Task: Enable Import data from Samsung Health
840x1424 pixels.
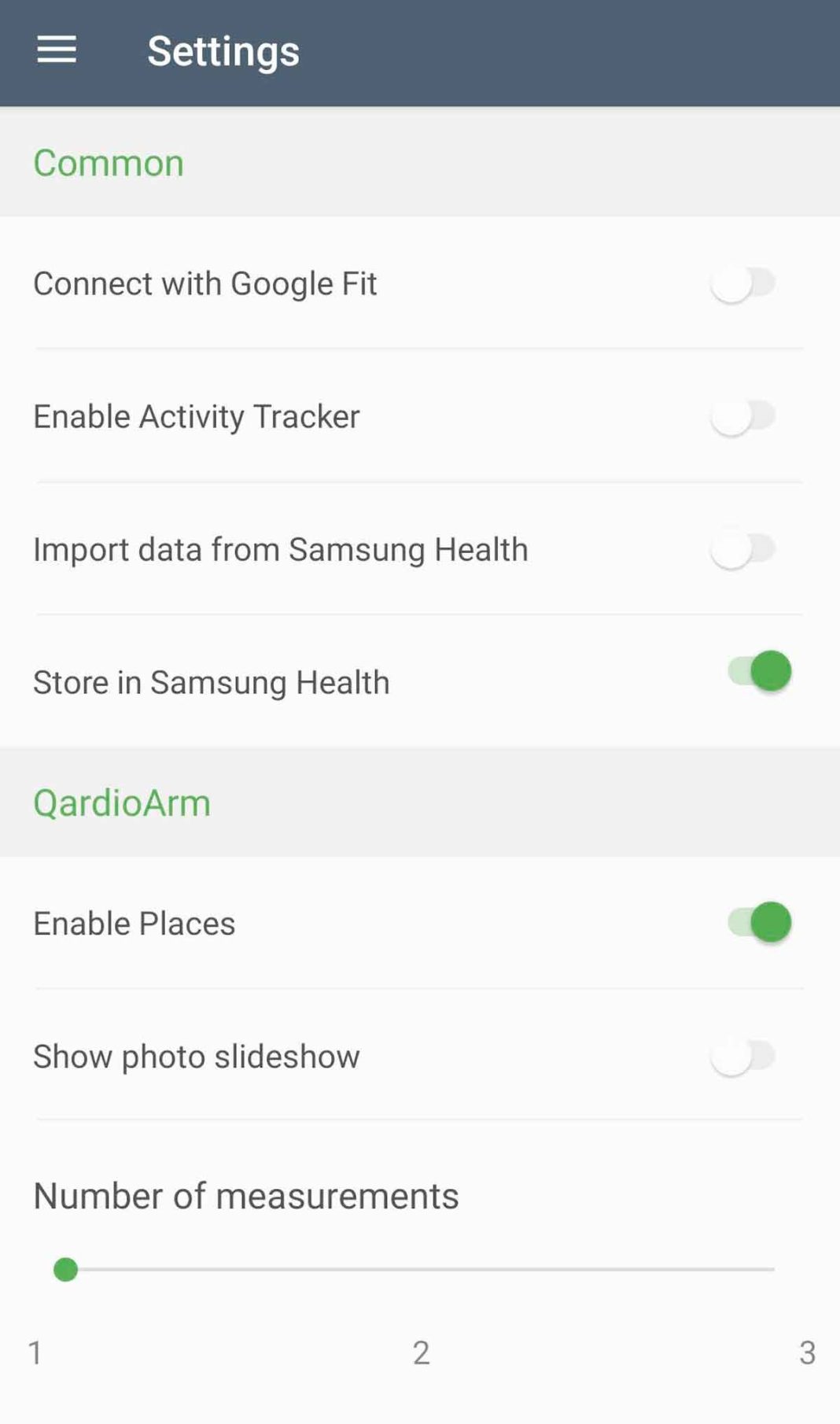Action: click(x=743, y=551)
